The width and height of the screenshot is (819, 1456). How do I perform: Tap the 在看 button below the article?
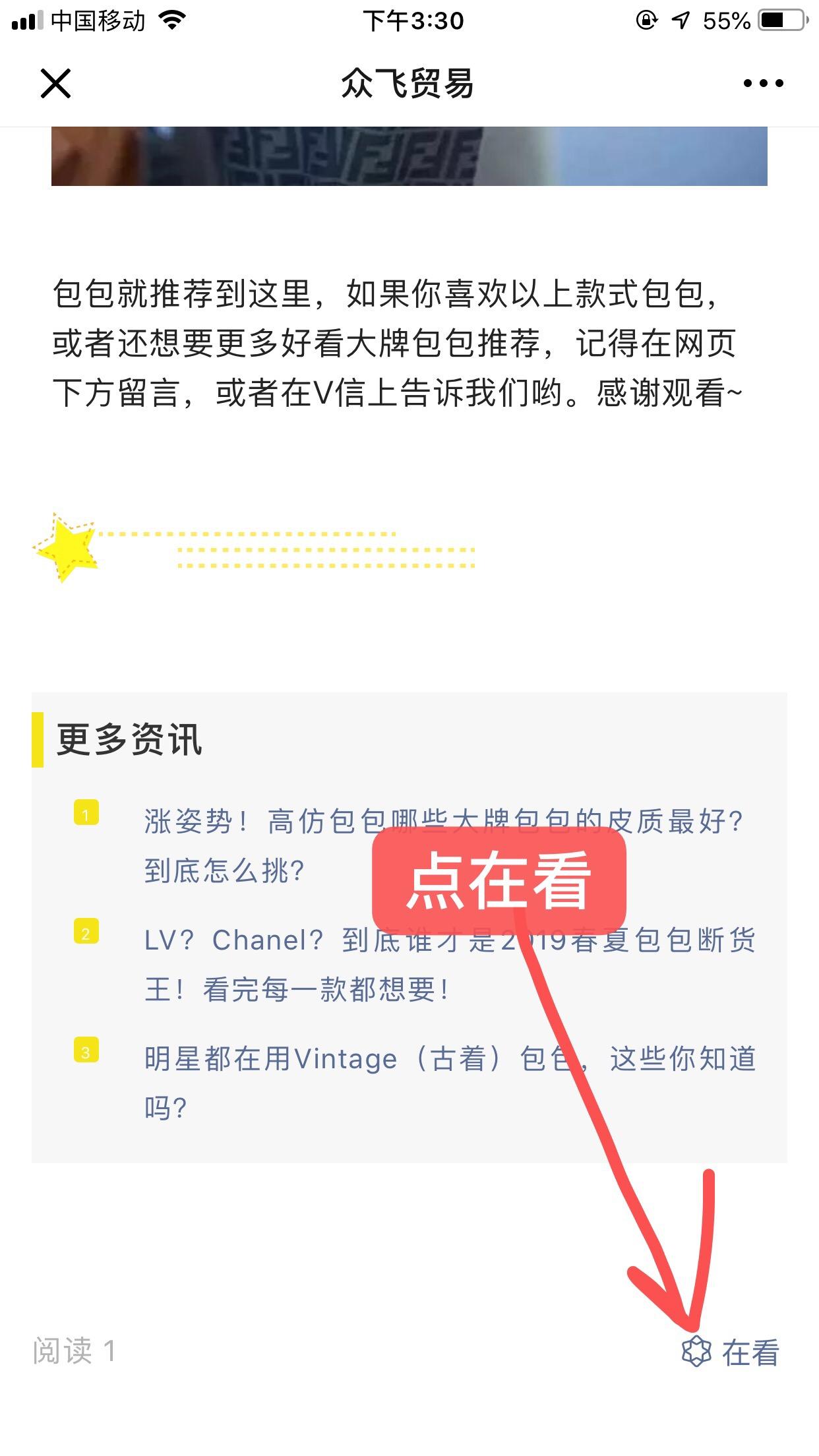point(731,1352)
